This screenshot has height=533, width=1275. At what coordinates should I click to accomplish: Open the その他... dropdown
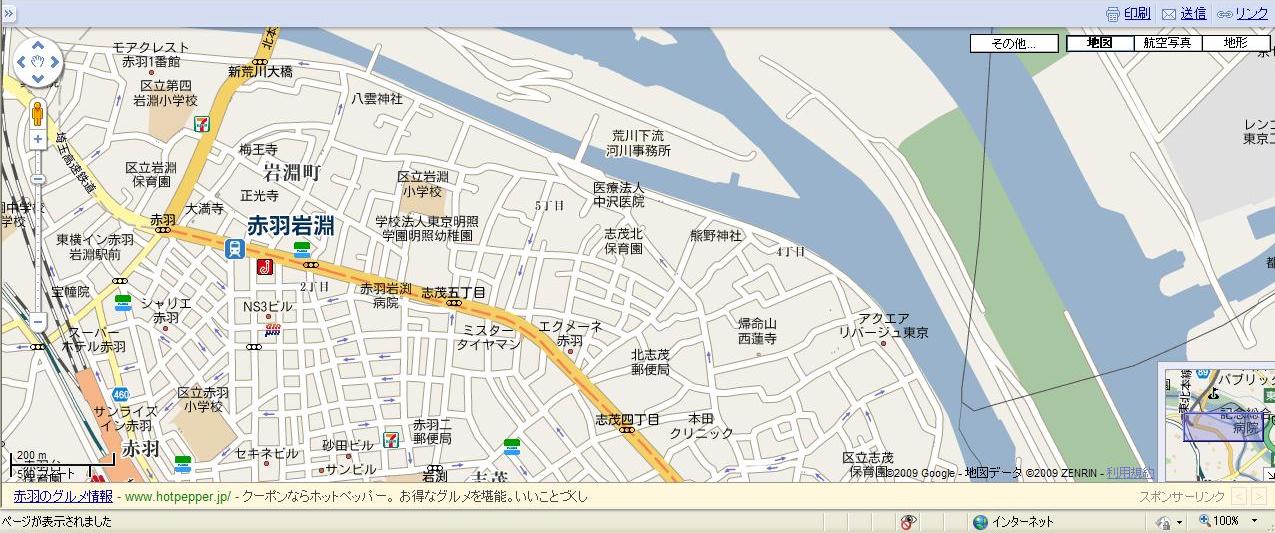click(1014, 43)
